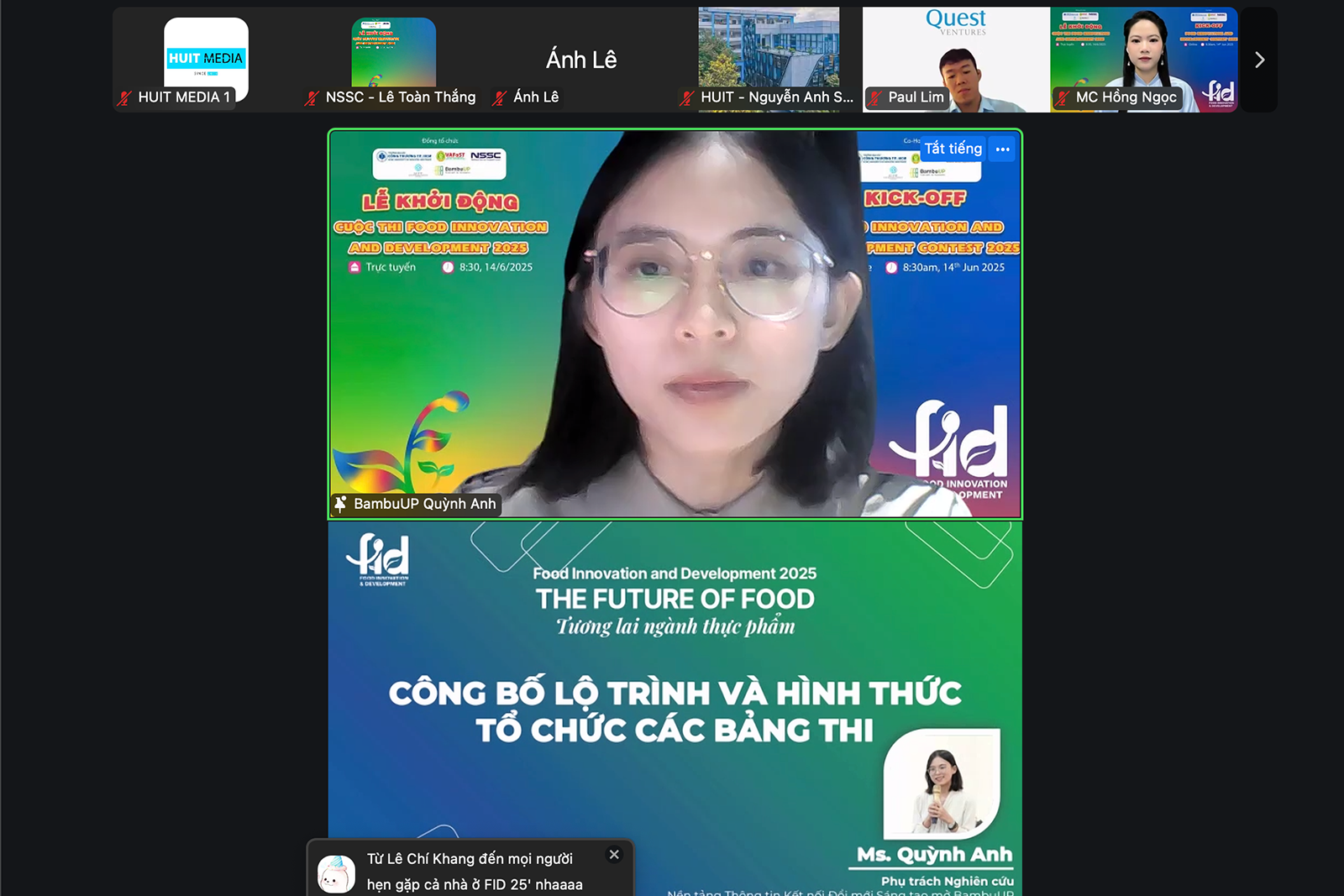Dismiss the chat message from Lê Chí Khang
Viewport: 1344px width, 896px height.
tap(614, 854)
